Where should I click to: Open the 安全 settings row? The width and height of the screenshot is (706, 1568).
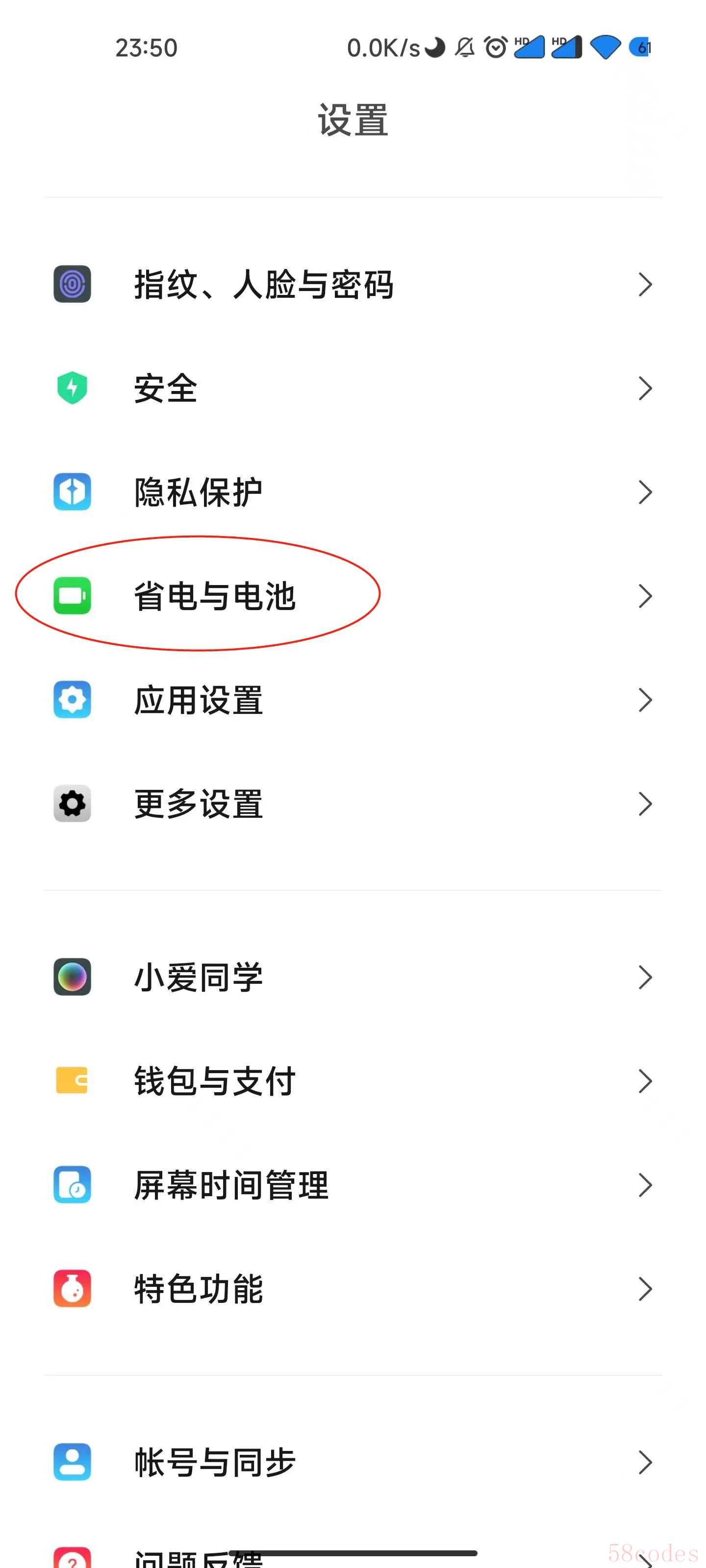point(166,389)
